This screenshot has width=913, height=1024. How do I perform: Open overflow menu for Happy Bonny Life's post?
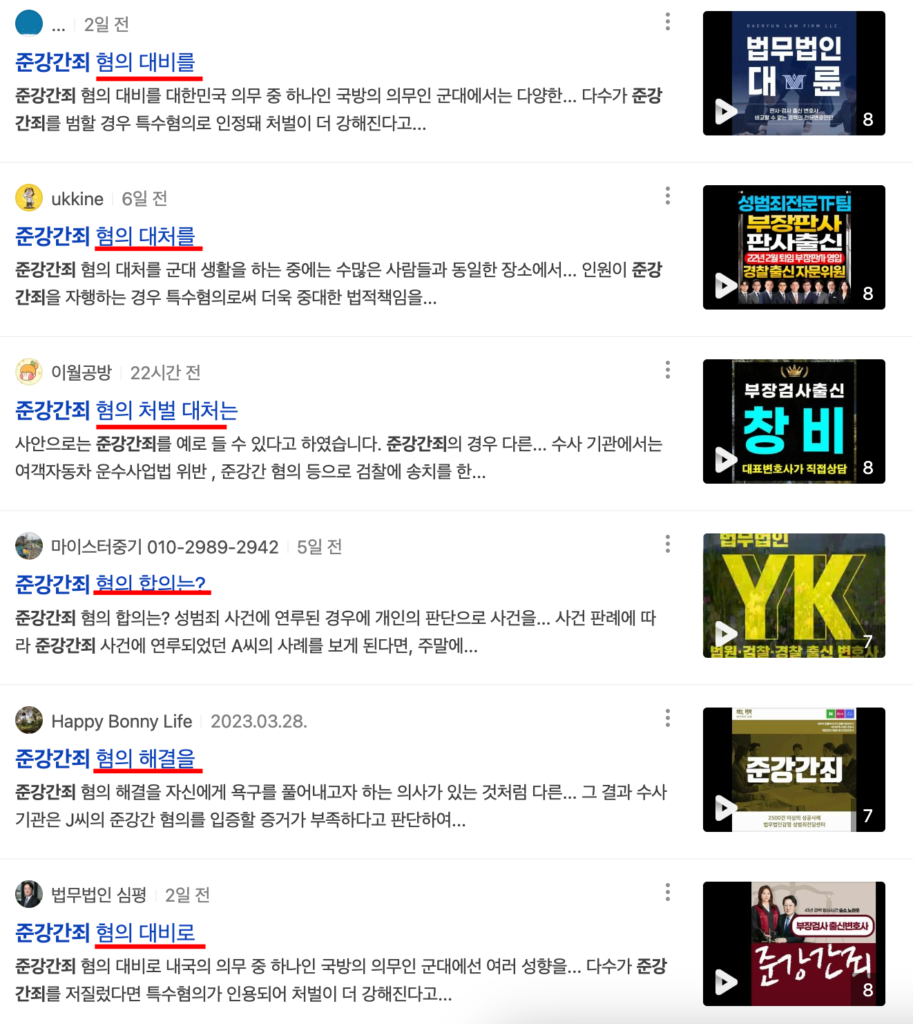tap(668, 718)
